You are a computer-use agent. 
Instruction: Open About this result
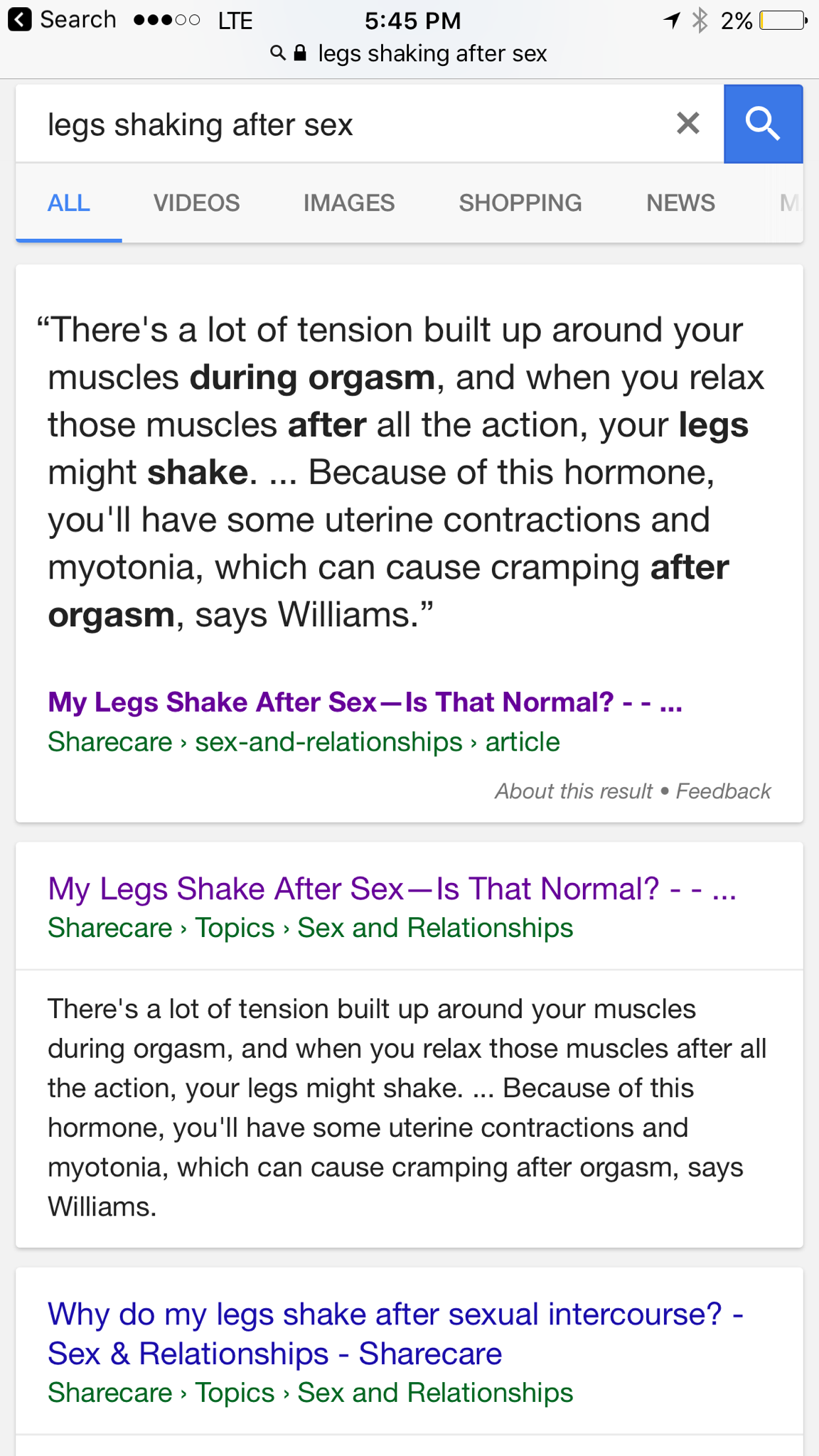(573, 791)
